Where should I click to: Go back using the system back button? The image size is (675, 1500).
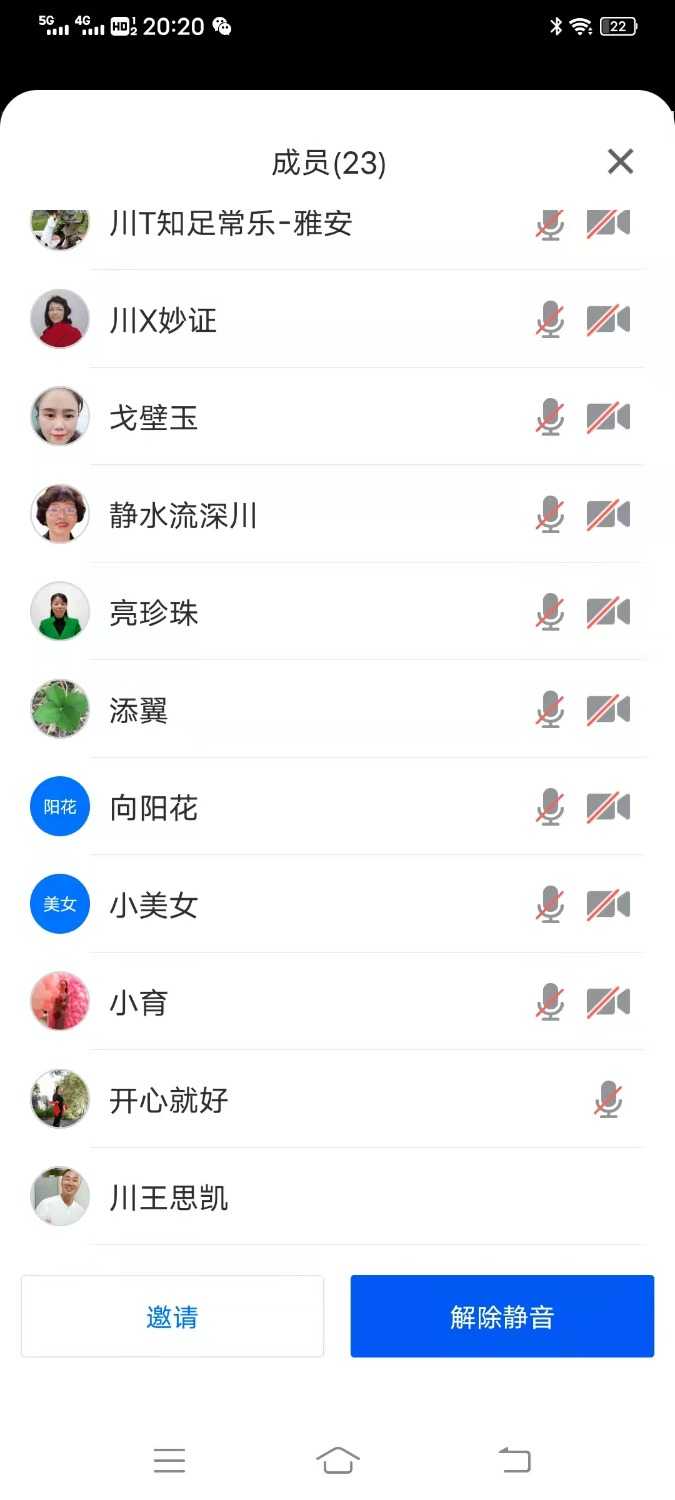pos(515,1461)
